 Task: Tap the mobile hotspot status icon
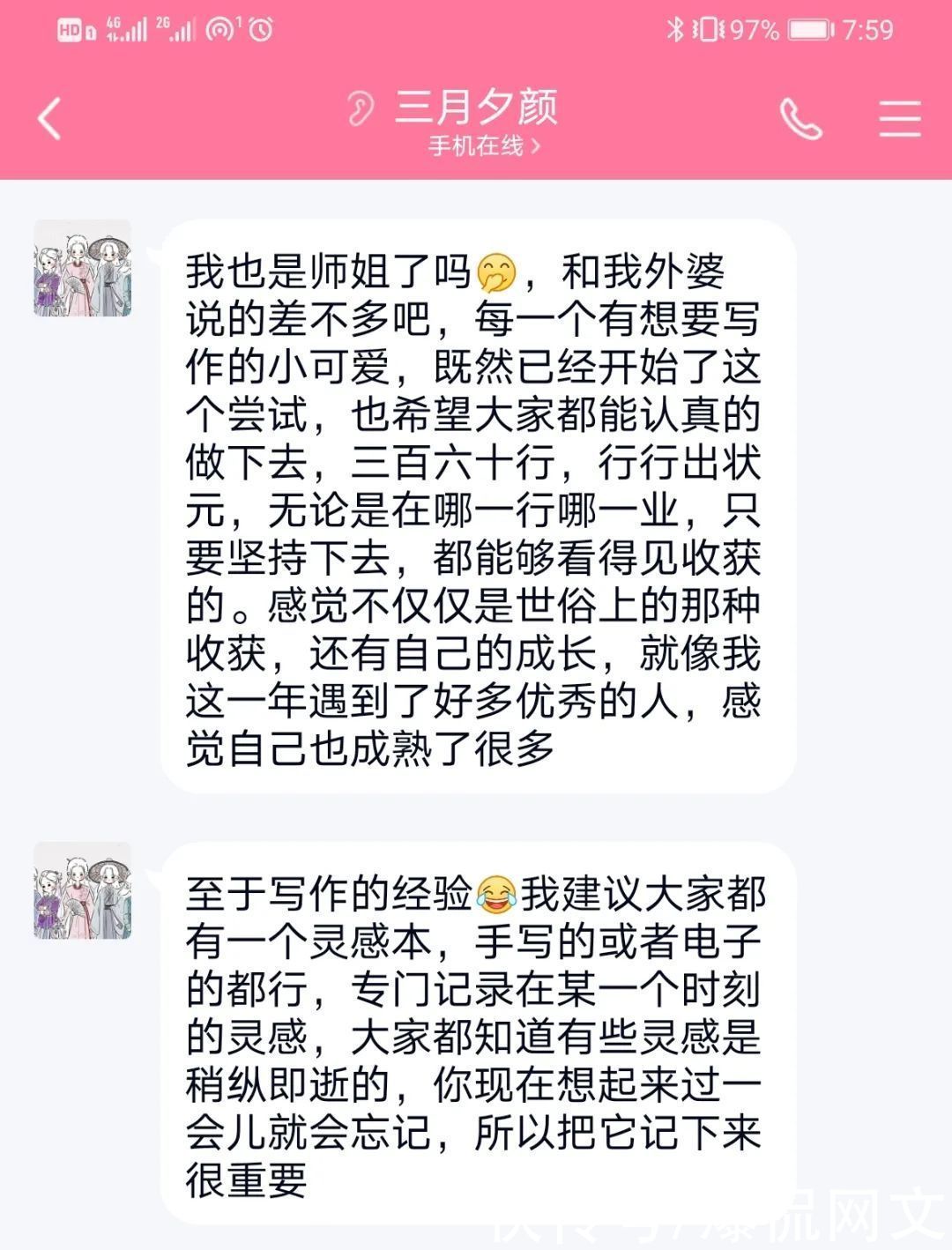point(219,29)
